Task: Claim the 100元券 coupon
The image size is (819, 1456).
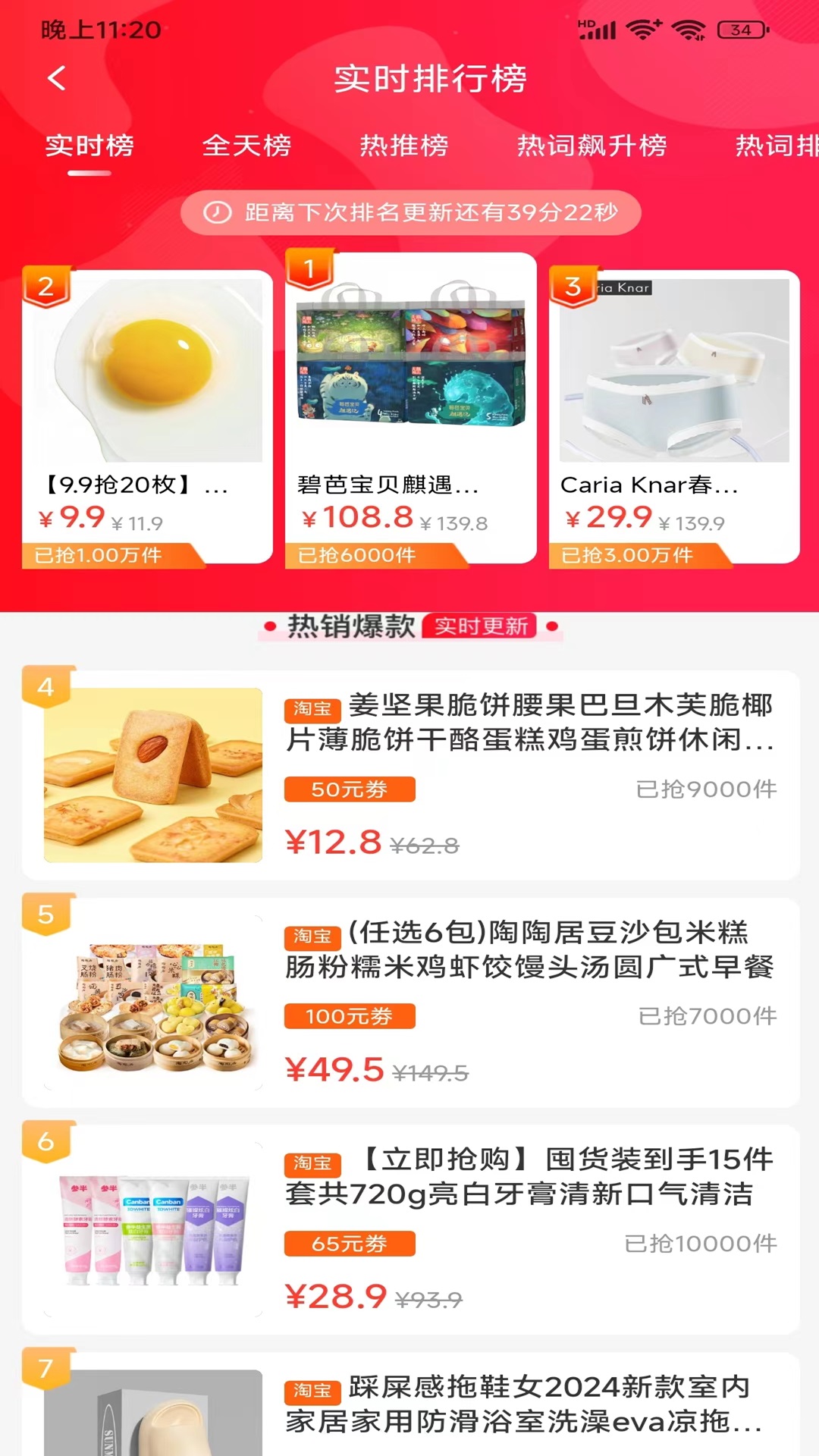Action: [x=350, y=1016]
